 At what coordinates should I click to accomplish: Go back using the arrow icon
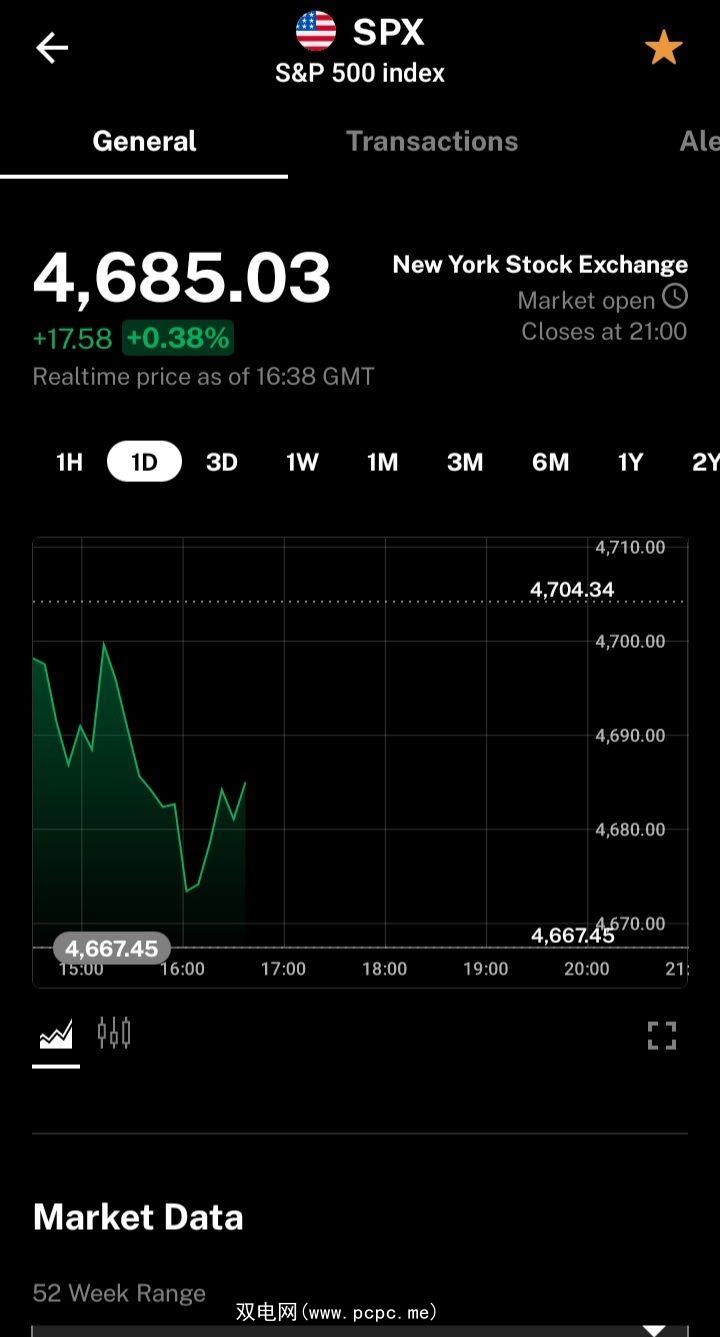pyautogui.click(x=52, y=48)
